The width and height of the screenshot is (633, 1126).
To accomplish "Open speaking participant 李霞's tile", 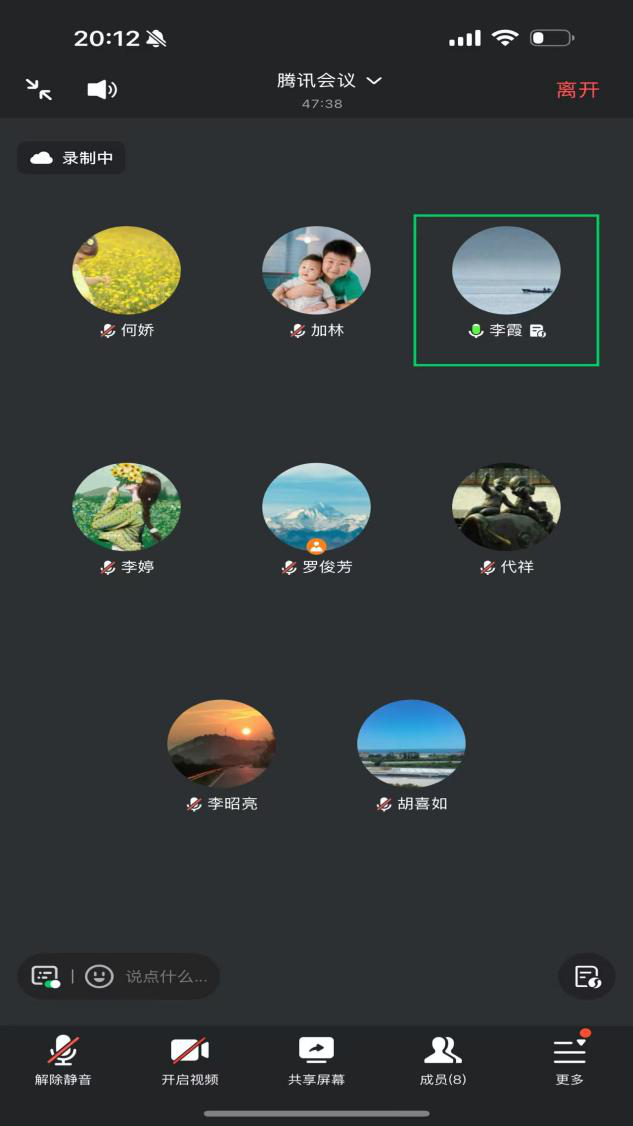I will click(506, 271).
